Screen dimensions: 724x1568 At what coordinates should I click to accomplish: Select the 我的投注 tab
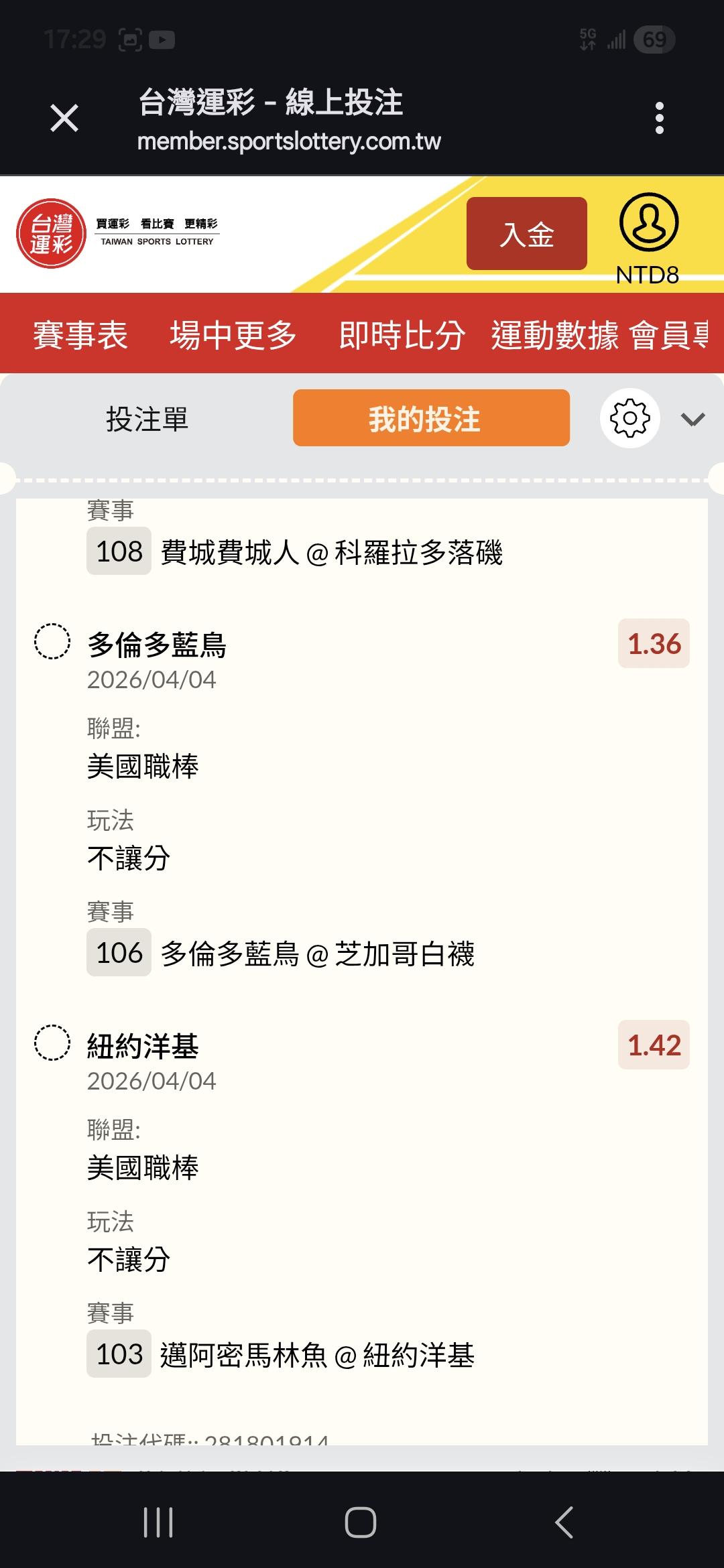click(x=431, y=418)
